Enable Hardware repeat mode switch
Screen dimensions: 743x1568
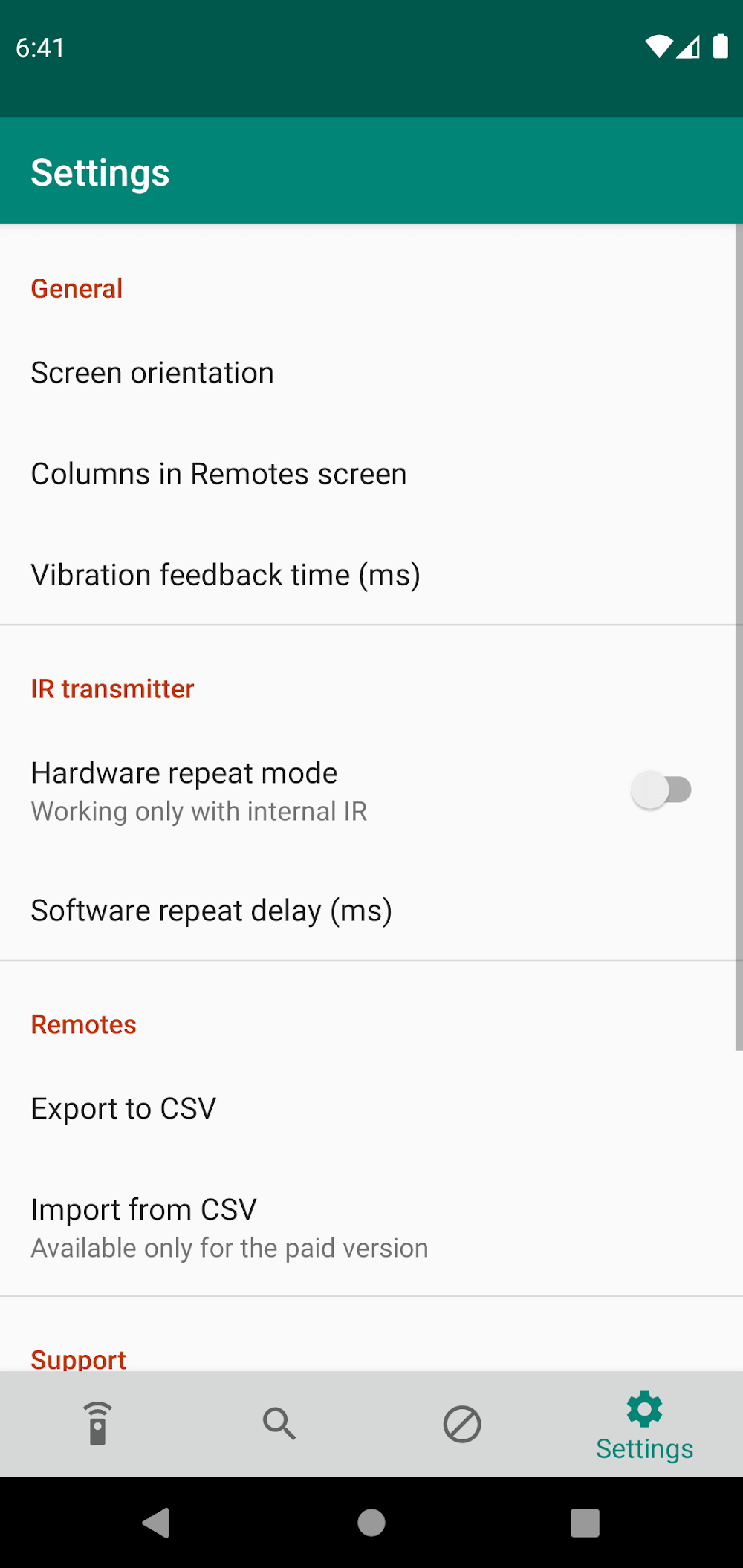661,790
